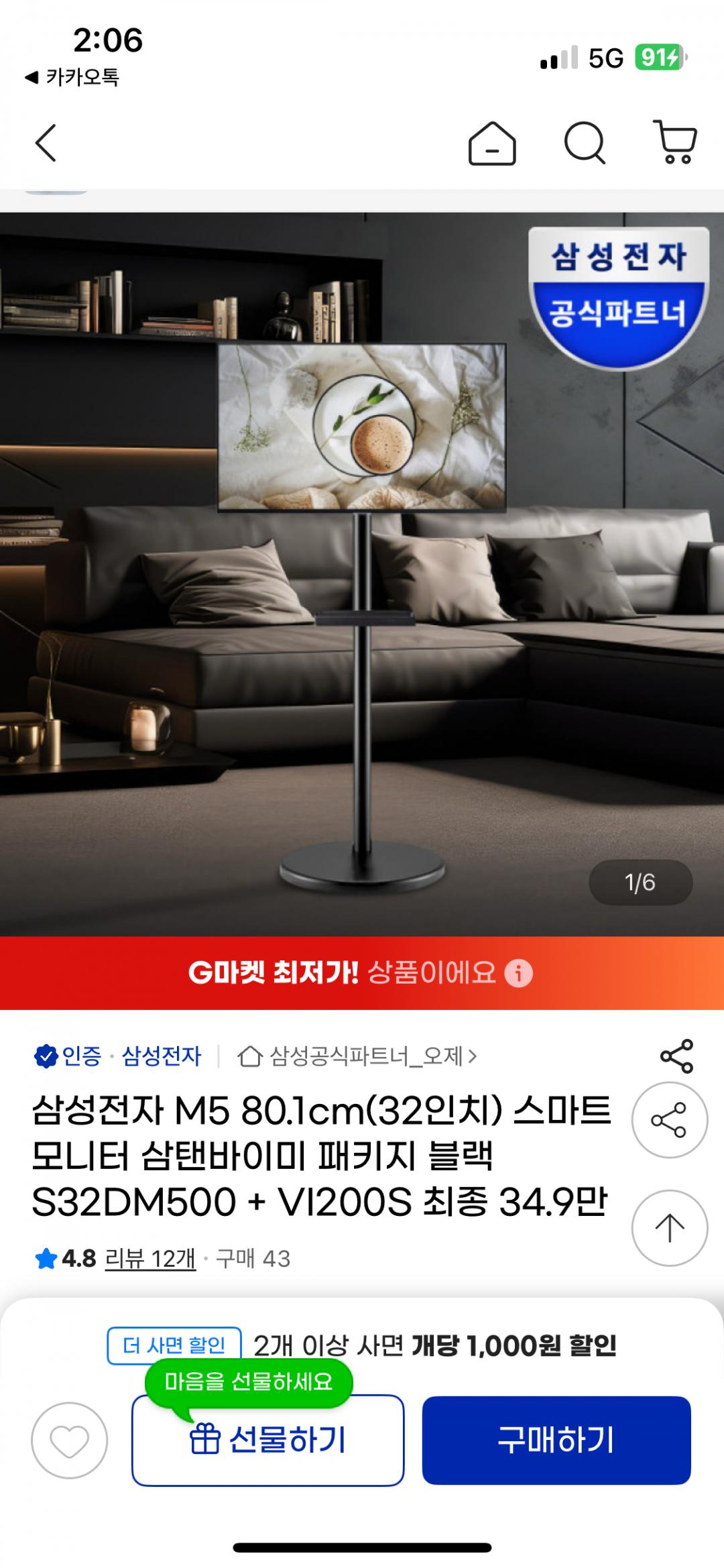Open the Gmarket home icon
The image size is (724, 1568).
click(x=492, y=143)
